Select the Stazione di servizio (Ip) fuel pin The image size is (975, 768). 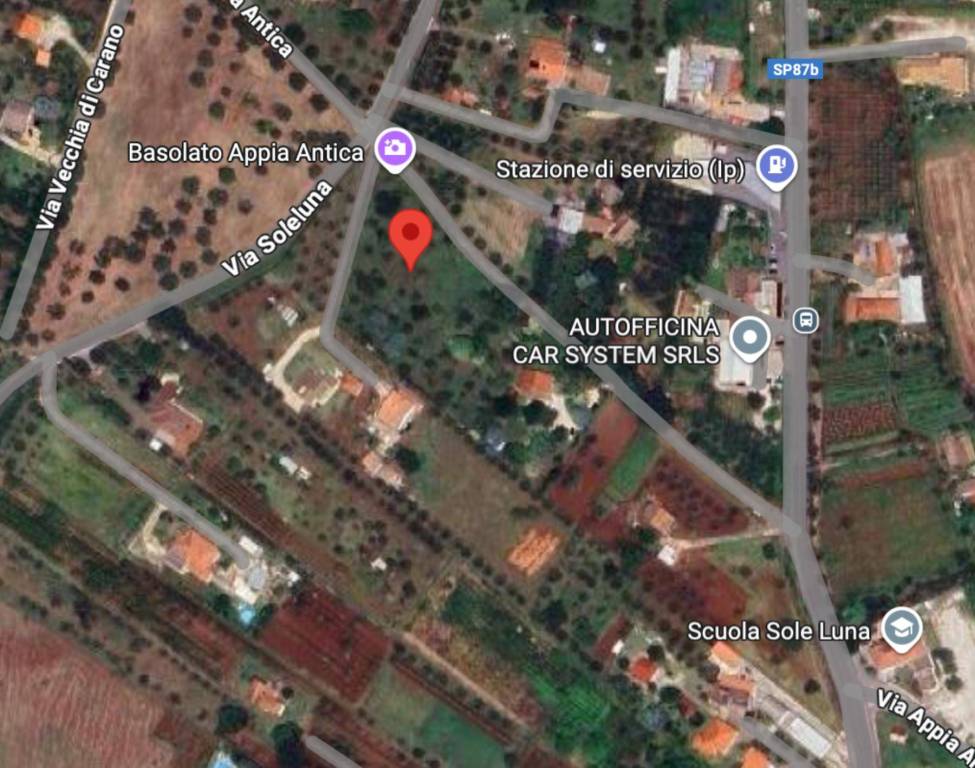point(776,166)
